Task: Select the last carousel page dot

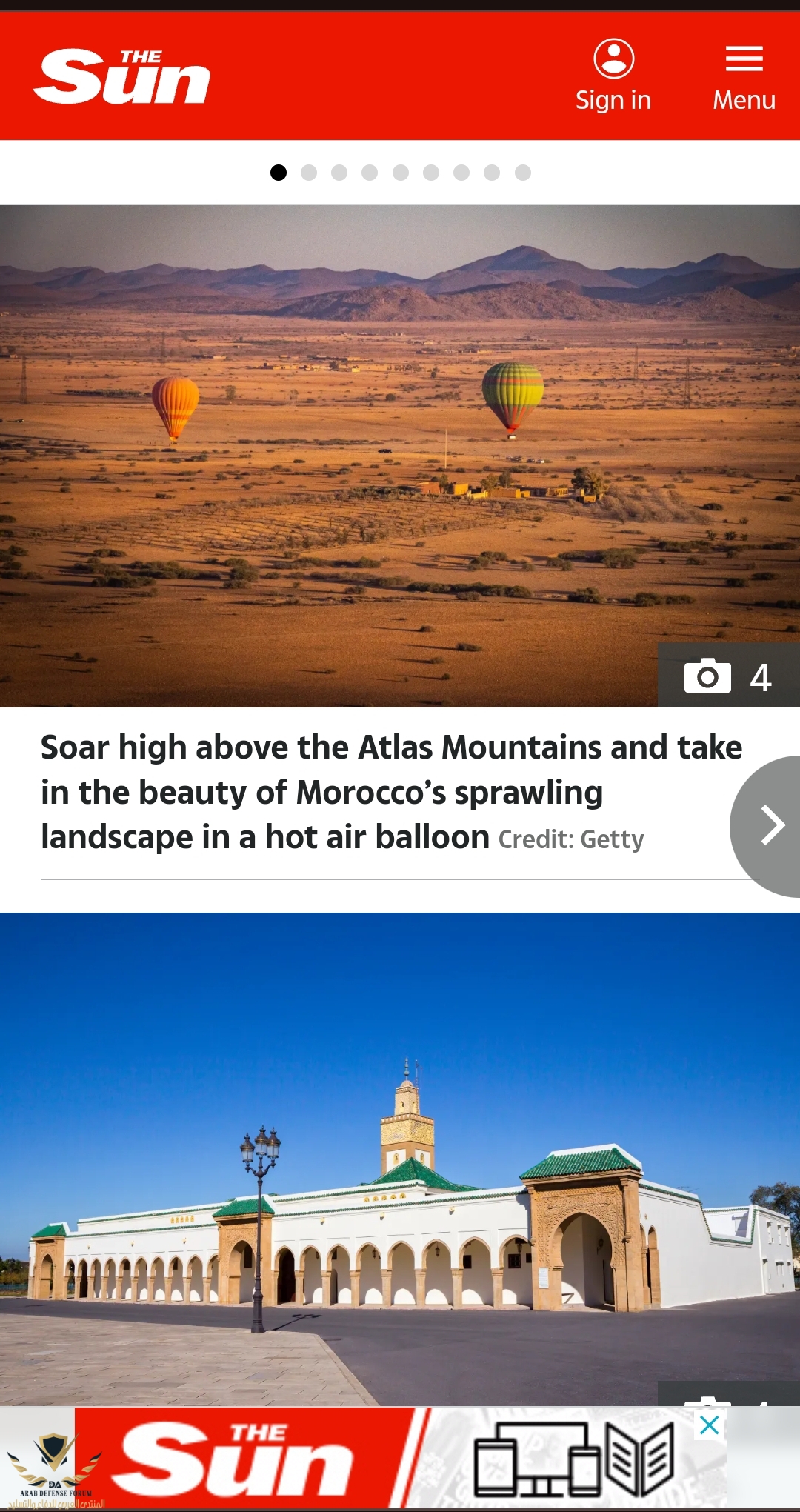Action: click(x=523, y=173)
